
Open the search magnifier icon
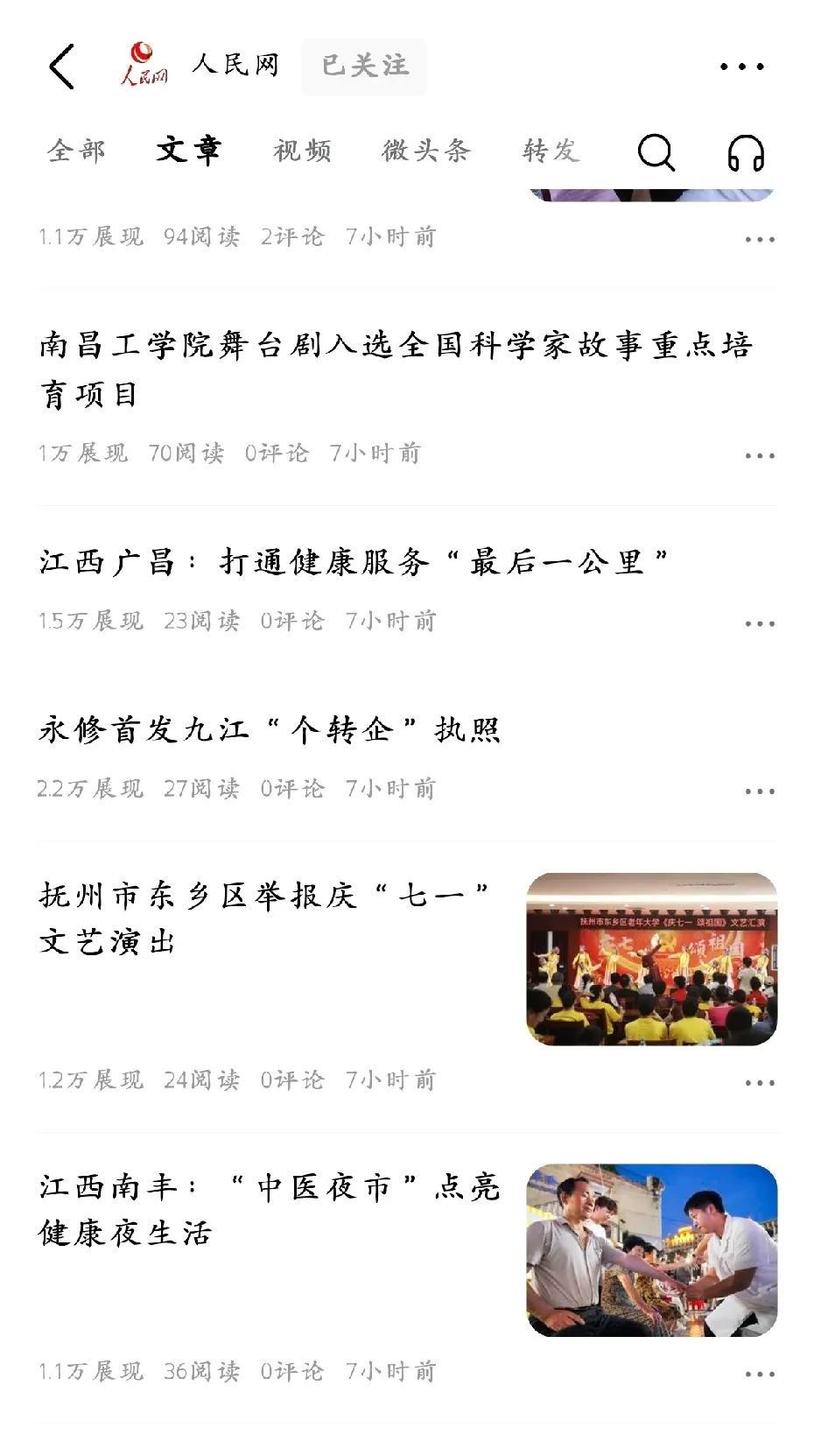click(656, 152)
